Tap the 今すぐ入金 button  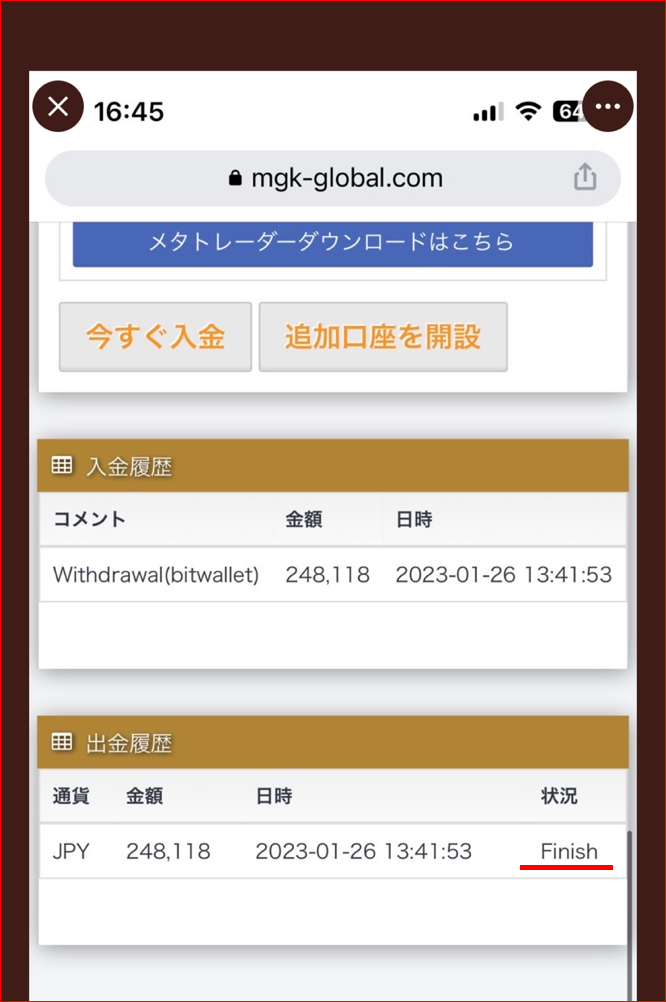coord(155,337)
